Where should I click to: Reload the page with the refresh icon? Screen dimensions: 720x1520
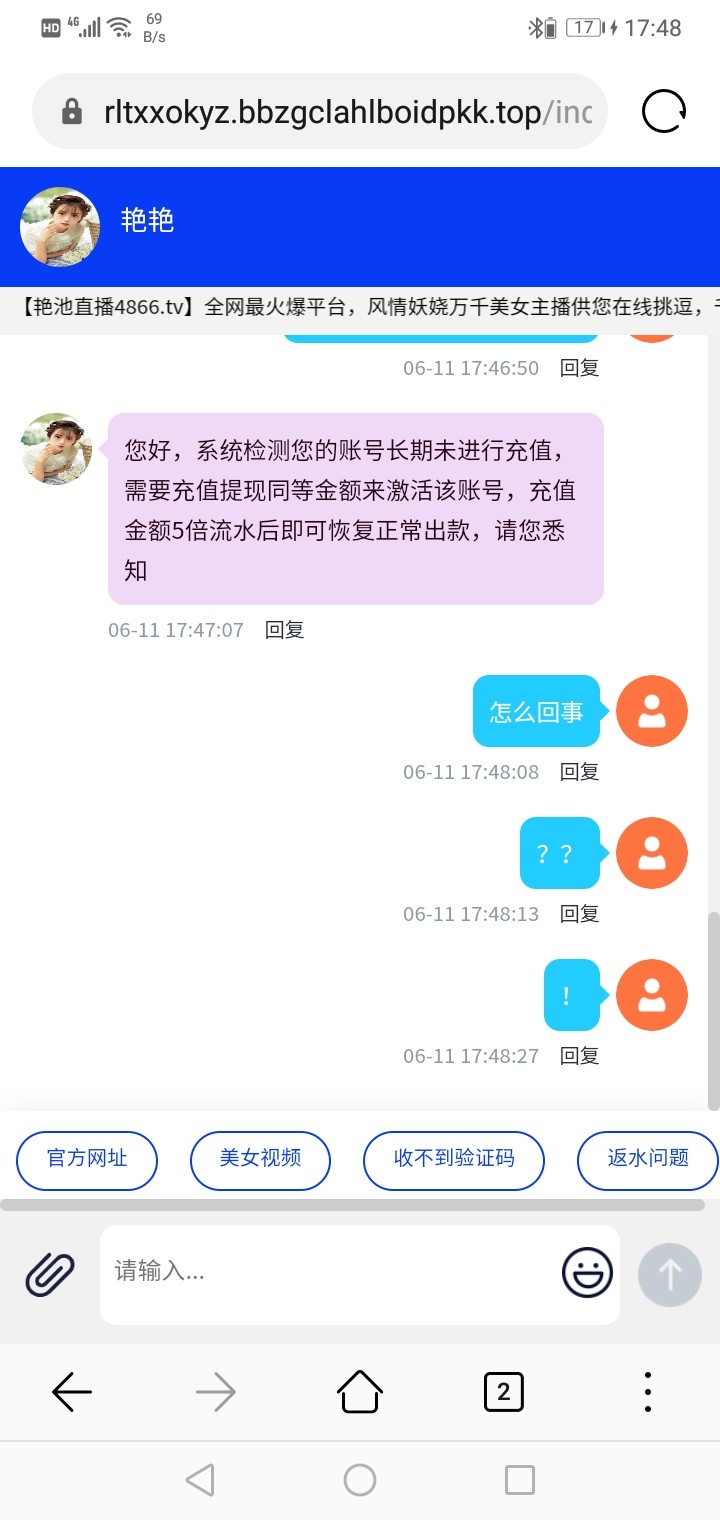click(664, 111)
